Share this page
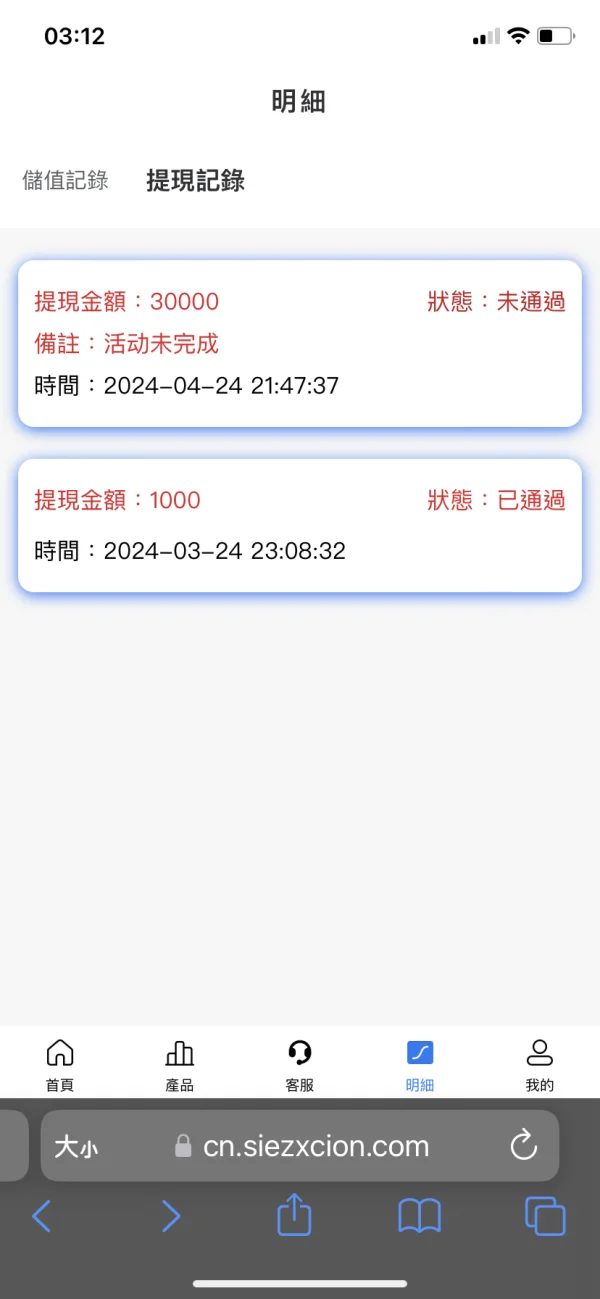This screenshot has height=1299, width=600. (294, 1214)
